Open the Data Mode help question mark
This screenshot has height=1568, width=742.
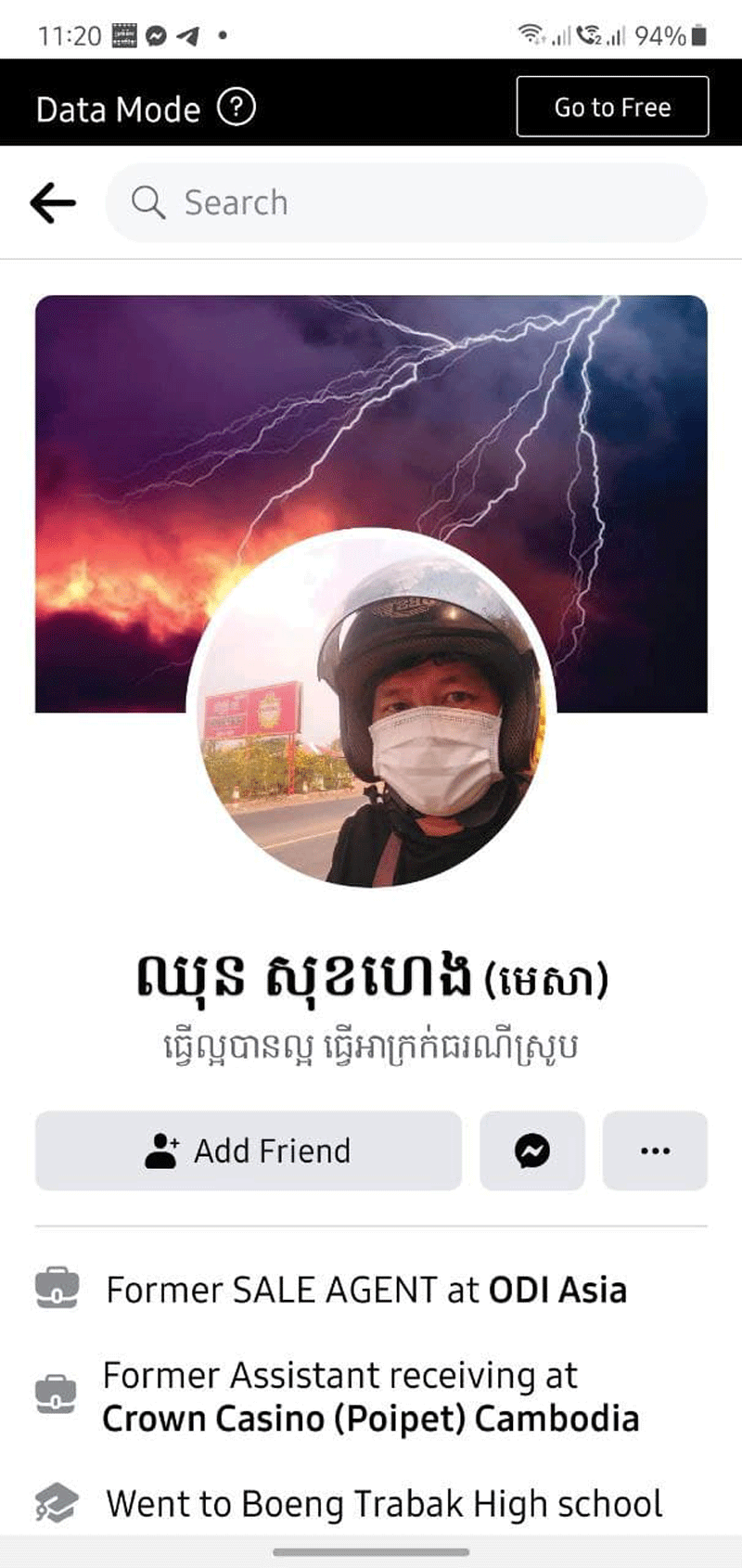(237, 108)
